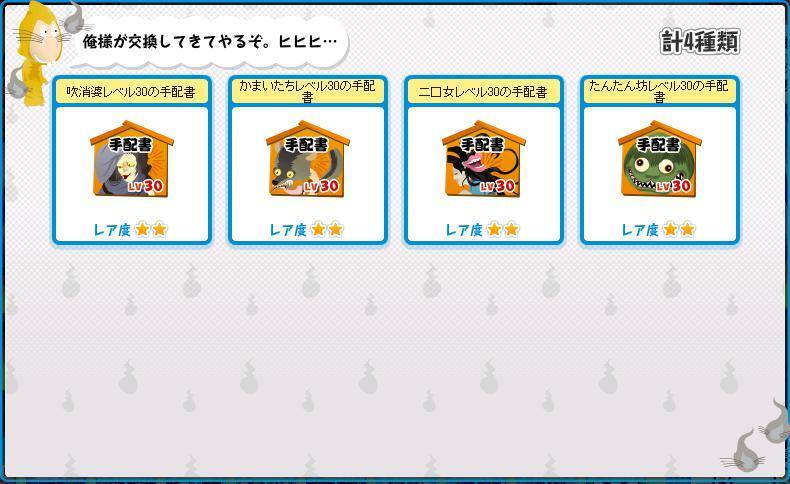Tap the たんたん坊レベル30の手配書 card
Image resolution: width=790 pixels, height=484 pixels.
[x=659, y=160]
